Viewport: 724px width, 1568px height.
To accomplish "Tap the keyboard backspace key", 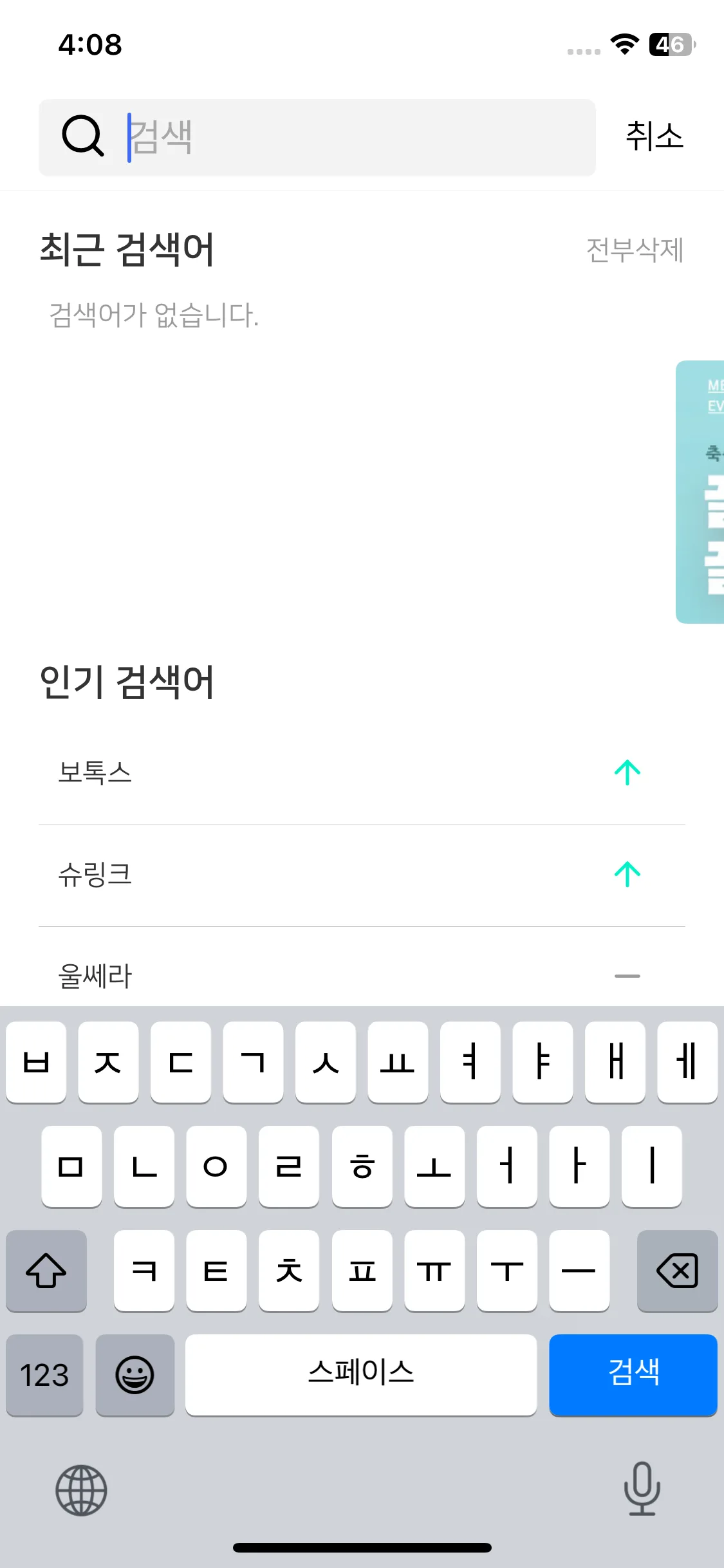I will pos(677,1271).
